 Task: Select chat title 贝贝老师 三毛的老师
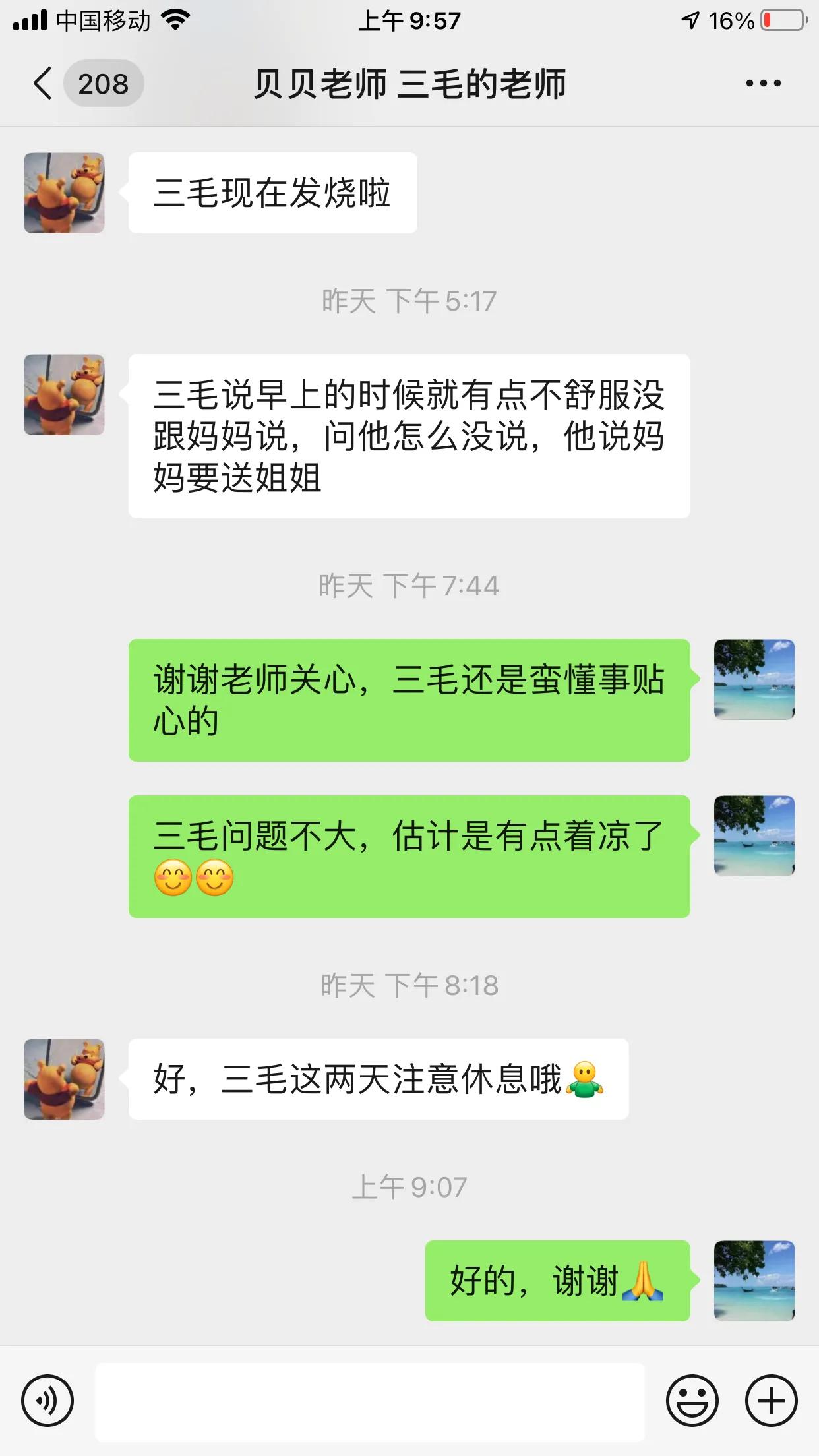tap(409, 84)
